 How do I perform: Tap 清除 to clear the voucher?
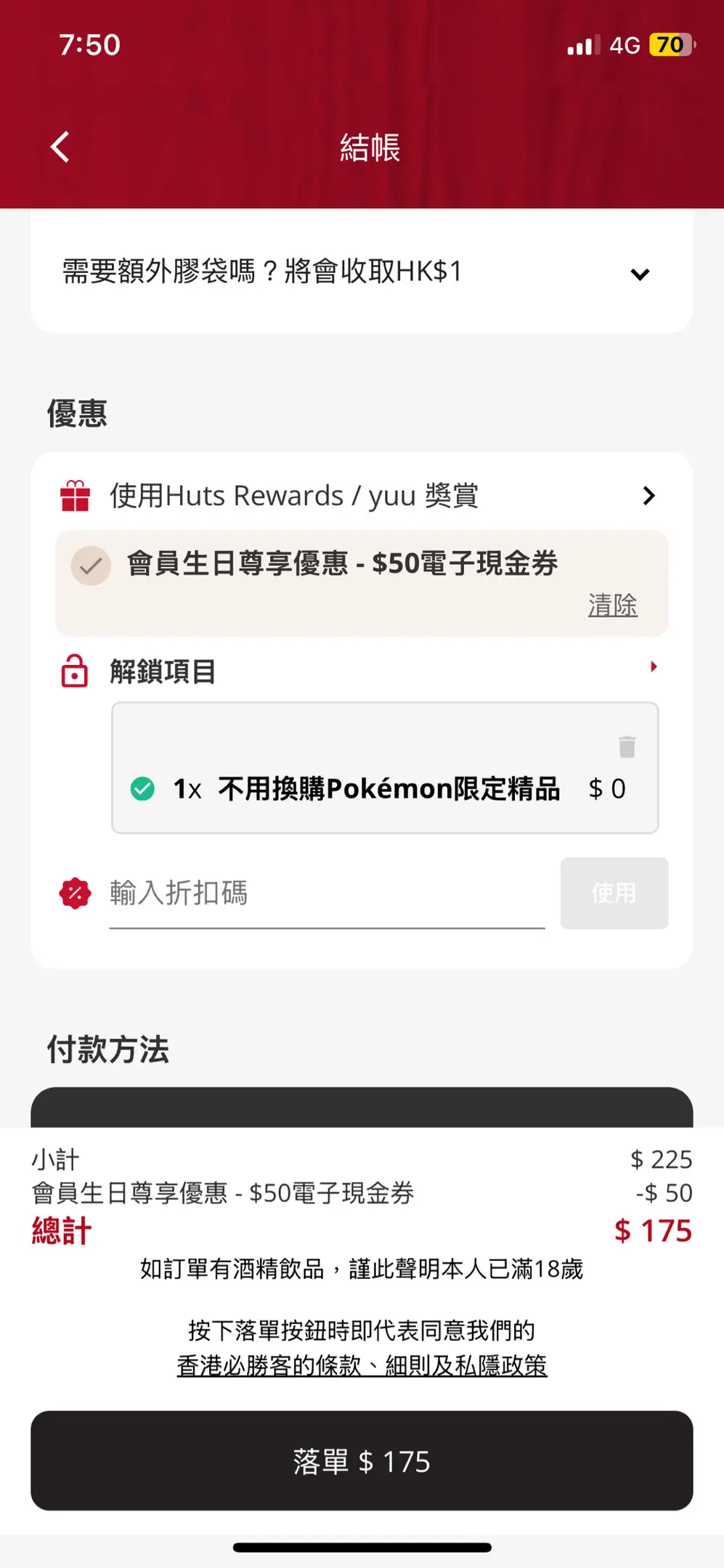tap(612, 605)
